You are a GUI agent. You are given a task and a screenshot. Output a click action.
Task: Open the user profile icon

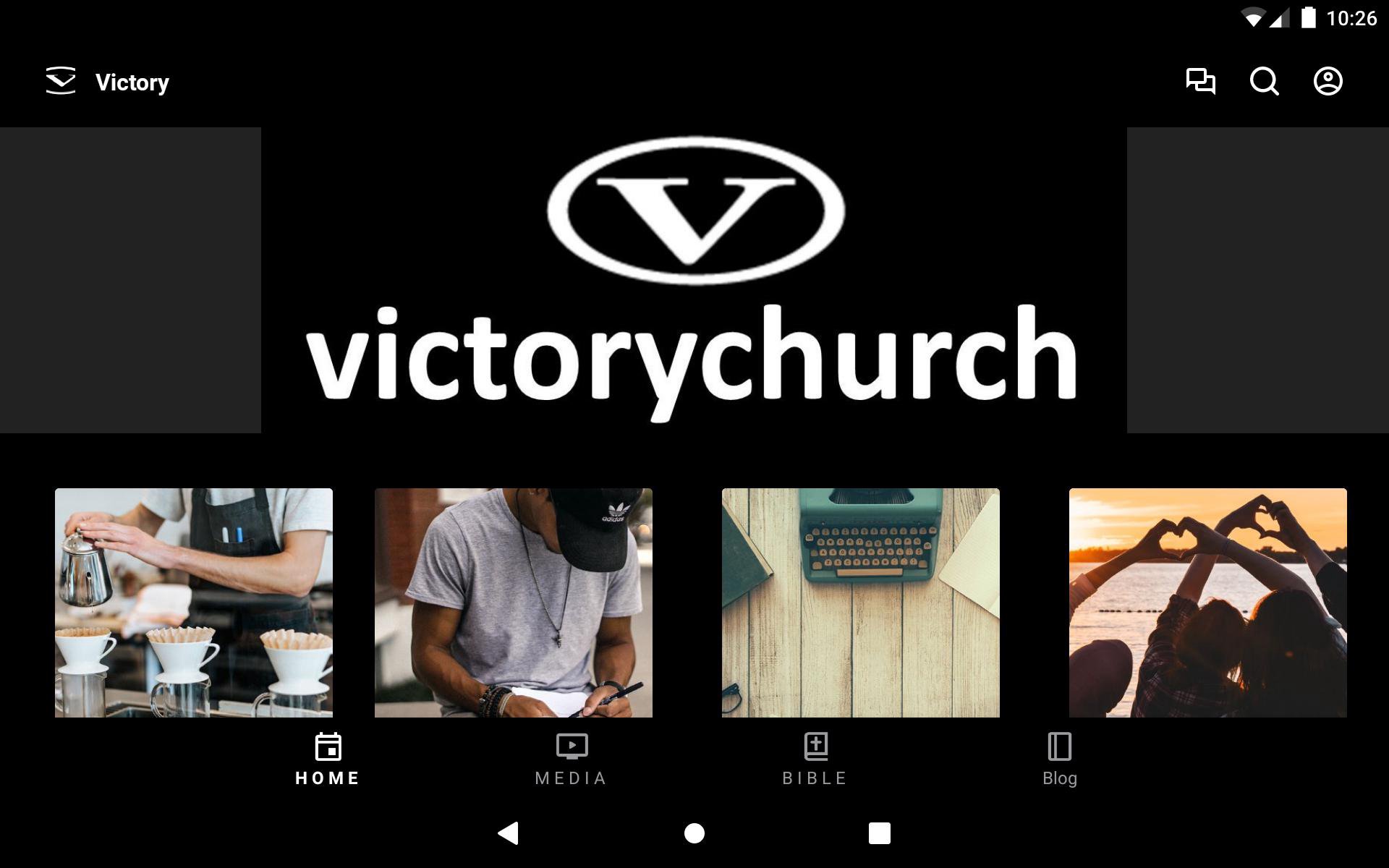tap(1328, 81)
